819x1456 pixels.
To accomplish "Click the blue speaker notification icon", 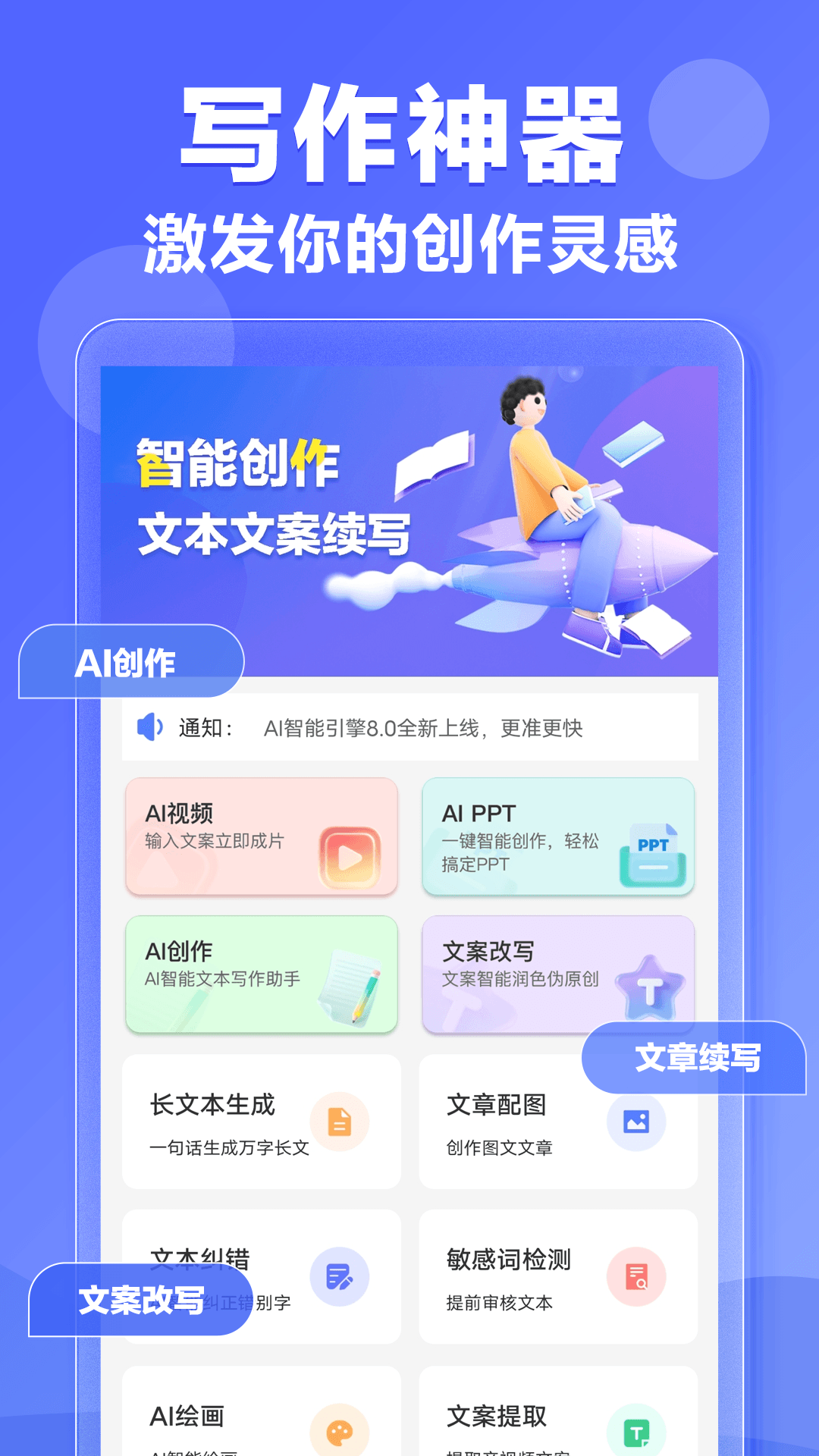I will point(149,726).
